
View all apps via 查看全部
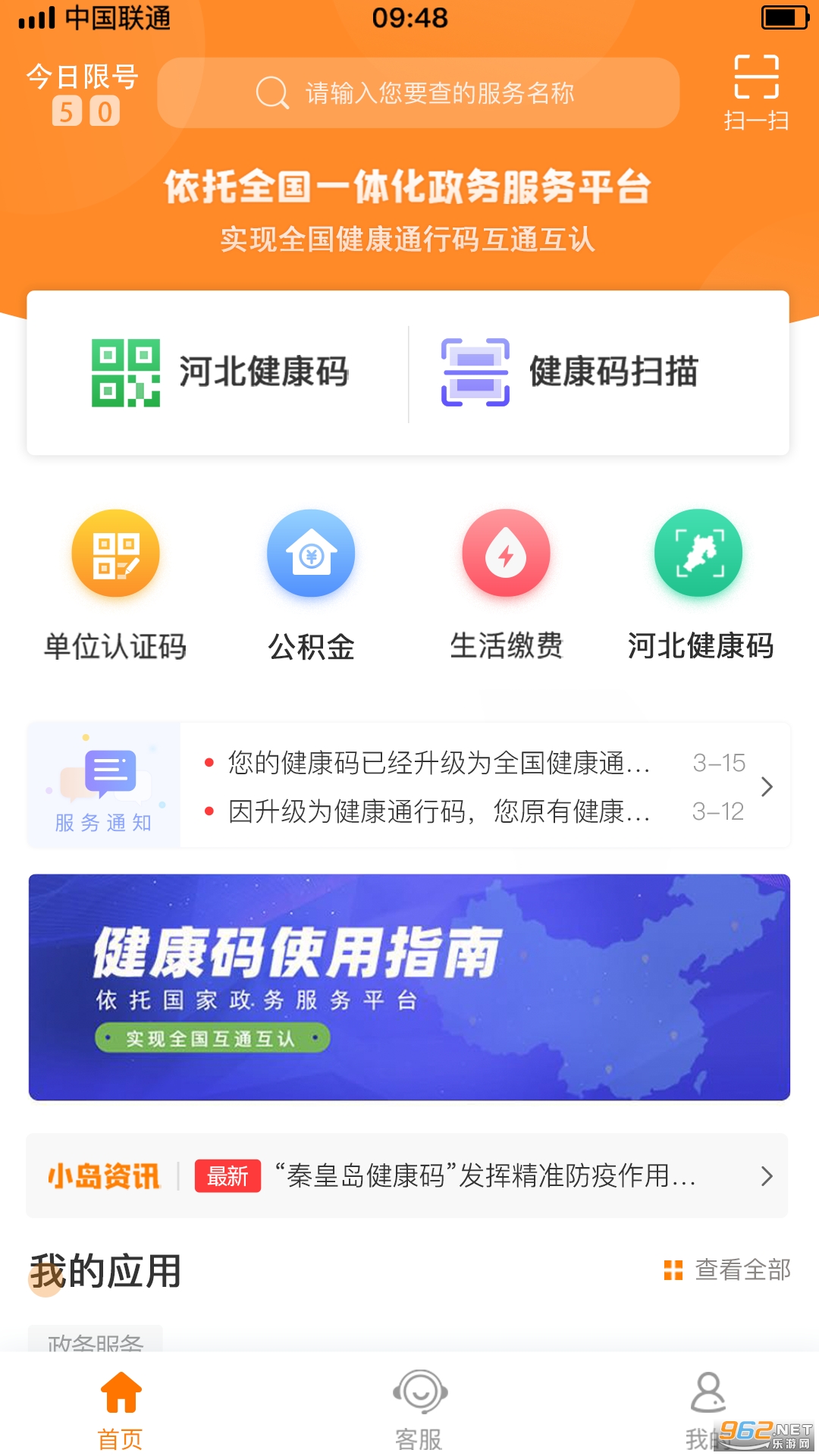click(x=728, y=1269)
